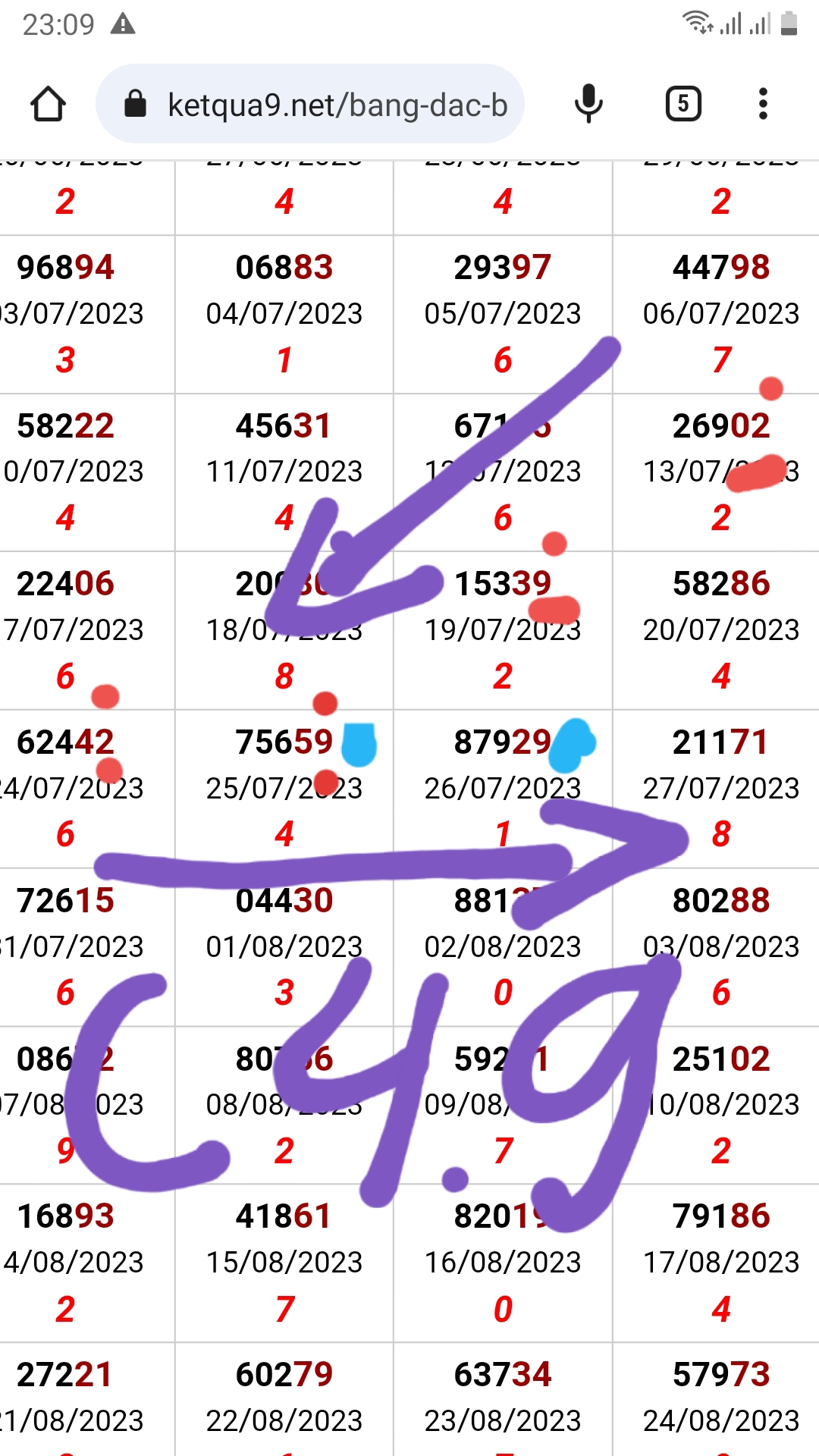819x1456 pixels.
Task: Go to the browser home page
Action: pyautogui.click(x=48, y=104)
